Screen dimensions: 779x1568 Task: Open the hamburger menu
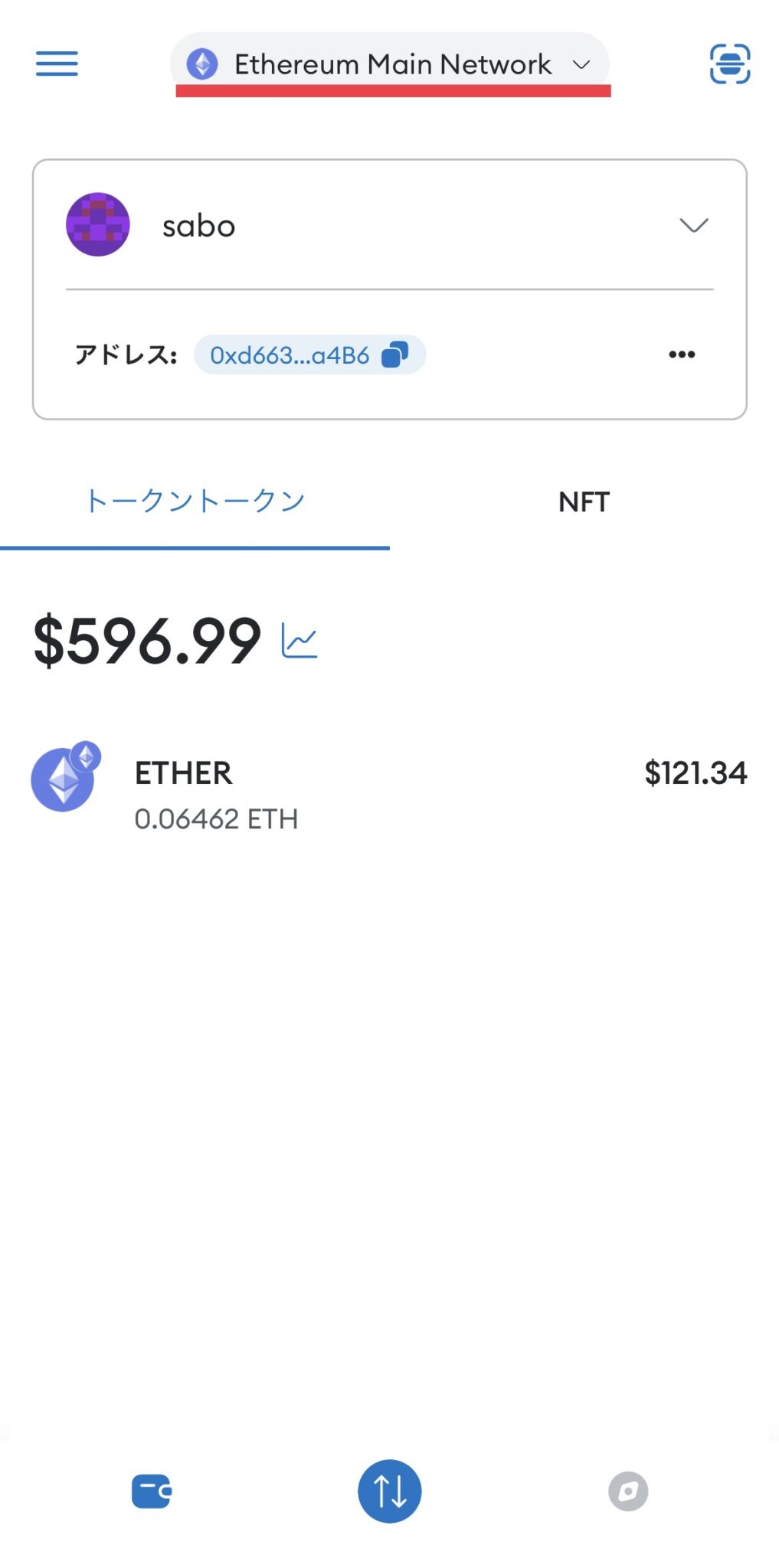point(57,64)
